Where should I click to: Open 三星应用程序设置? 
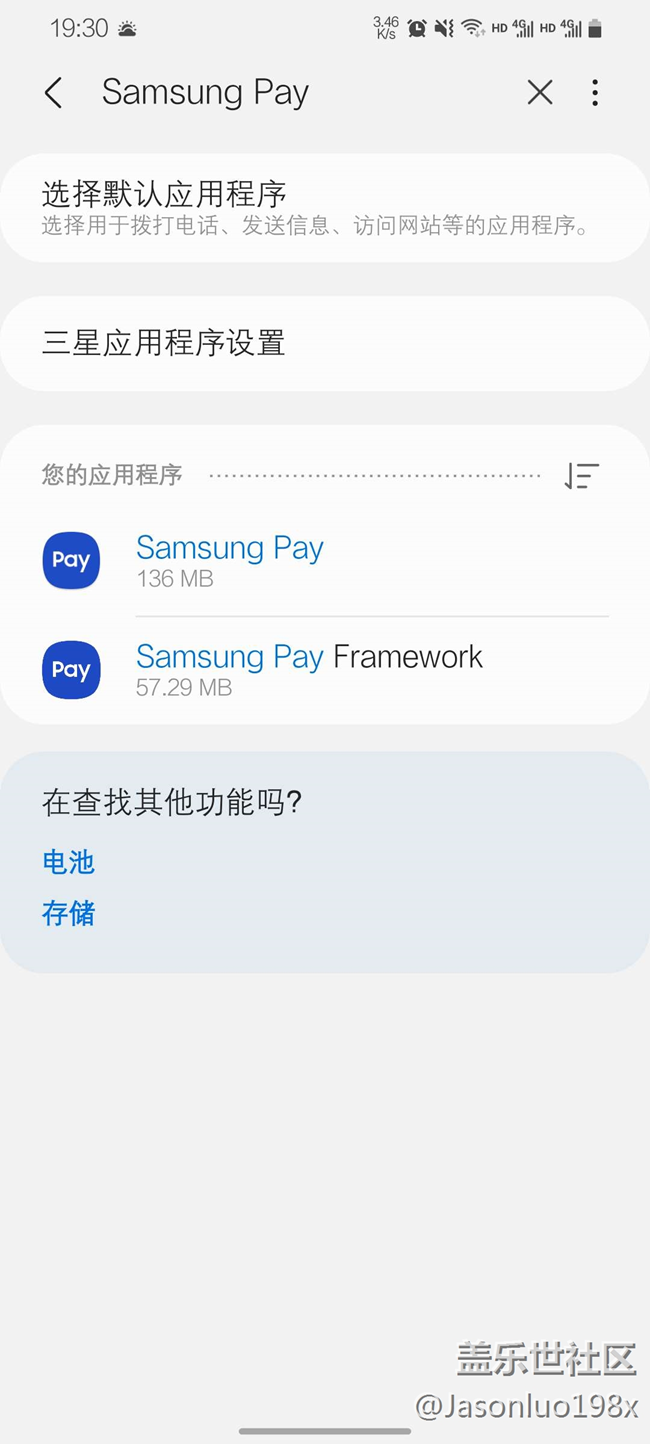pyautogui.click(x=324, y=343)
